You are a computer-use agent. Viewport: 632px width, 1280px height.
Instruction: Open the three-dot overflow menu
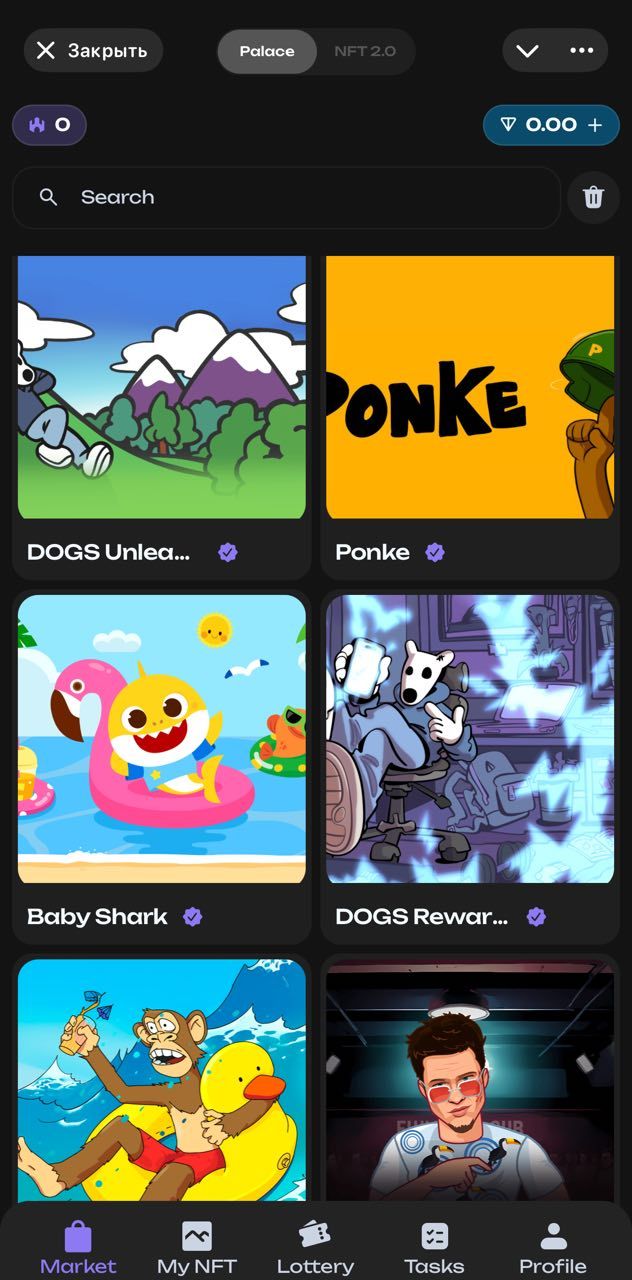pyautogui.click(x=581, y=51)
